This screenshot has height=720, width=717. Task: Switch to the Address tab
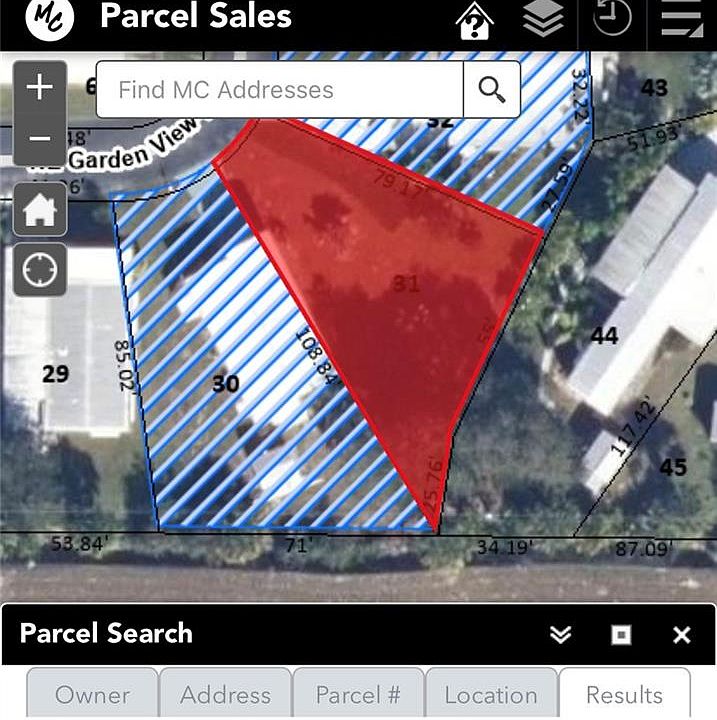(x=226, y=695)
